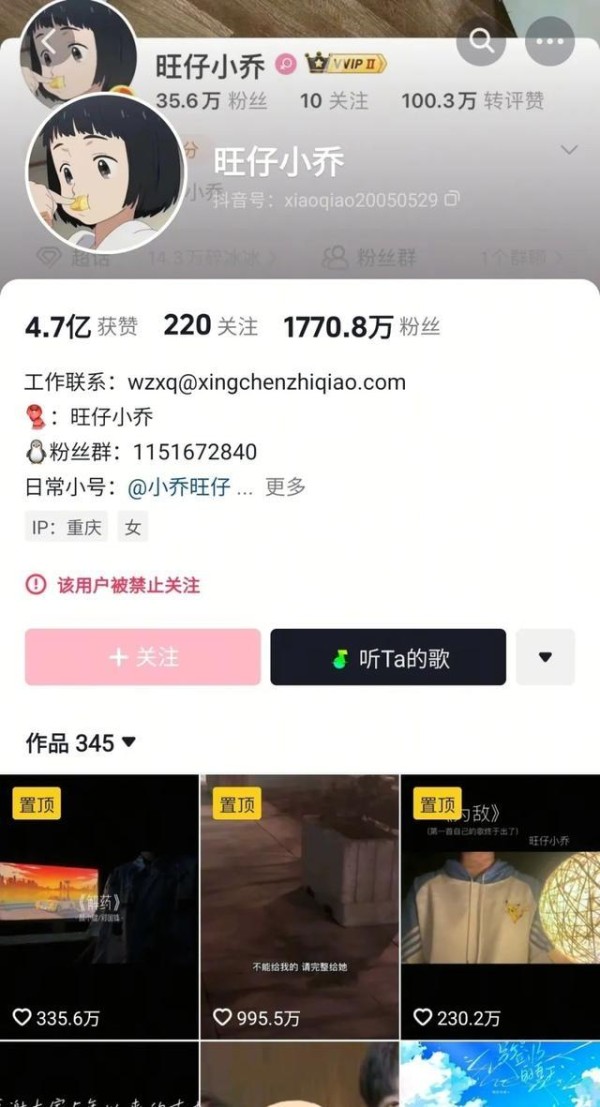Tap the pink 关注 follow button
The height and width of the screenshot is (1107, 600).
[143, 657]
